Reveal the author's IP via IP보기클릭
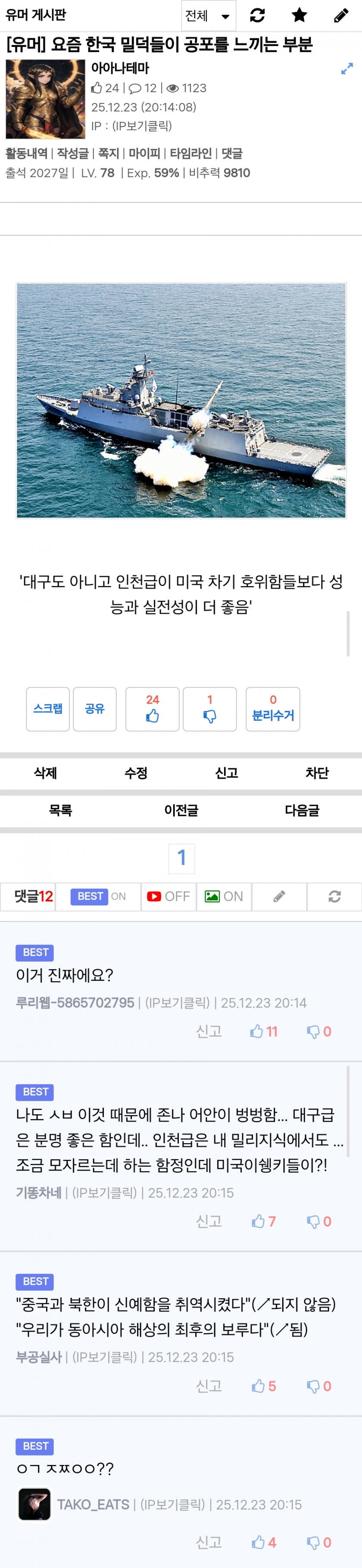362x1568 pixels. (x=142, y=126)
